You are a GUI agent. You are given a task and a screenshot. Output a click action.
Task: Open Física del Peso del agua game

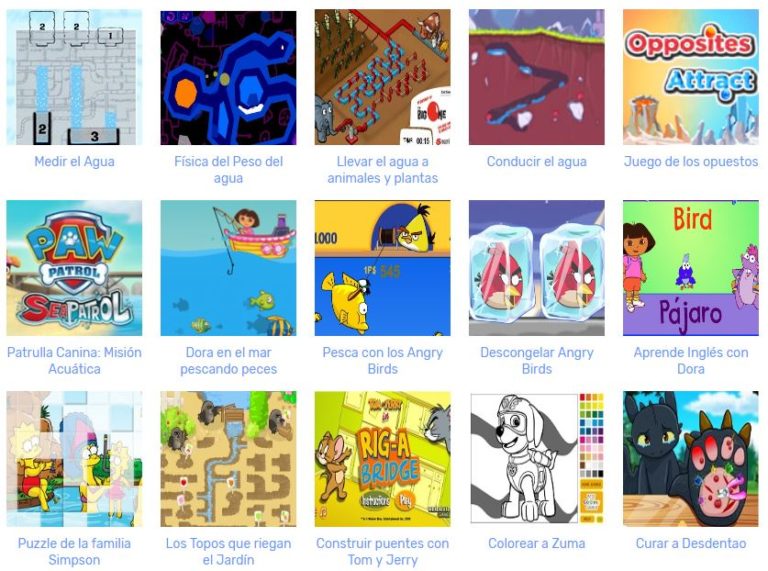tap(228, 78)
